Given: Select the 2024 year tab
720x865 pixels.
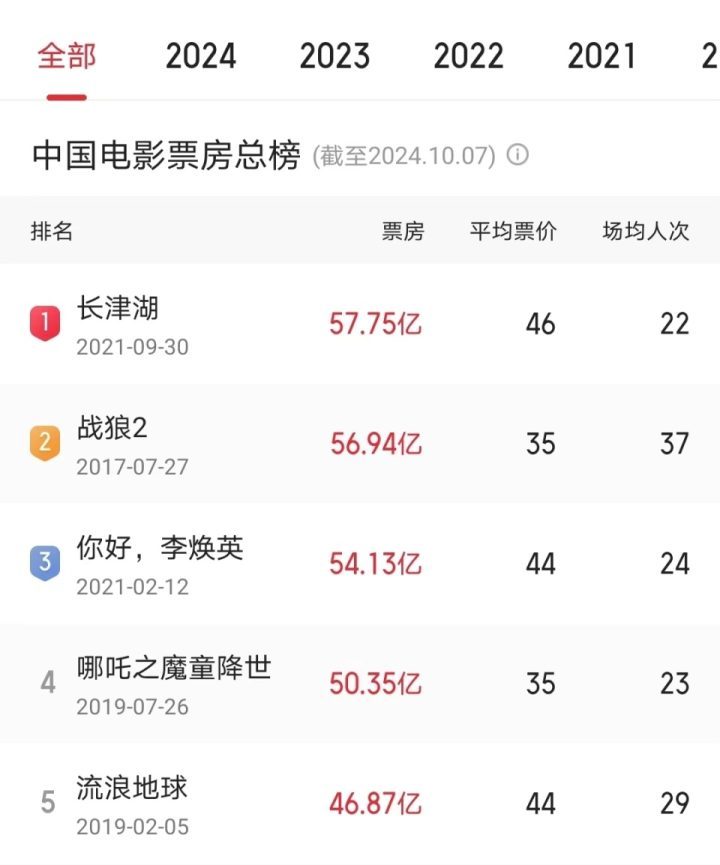Looking at the screenshot, I should coord(200,56).
